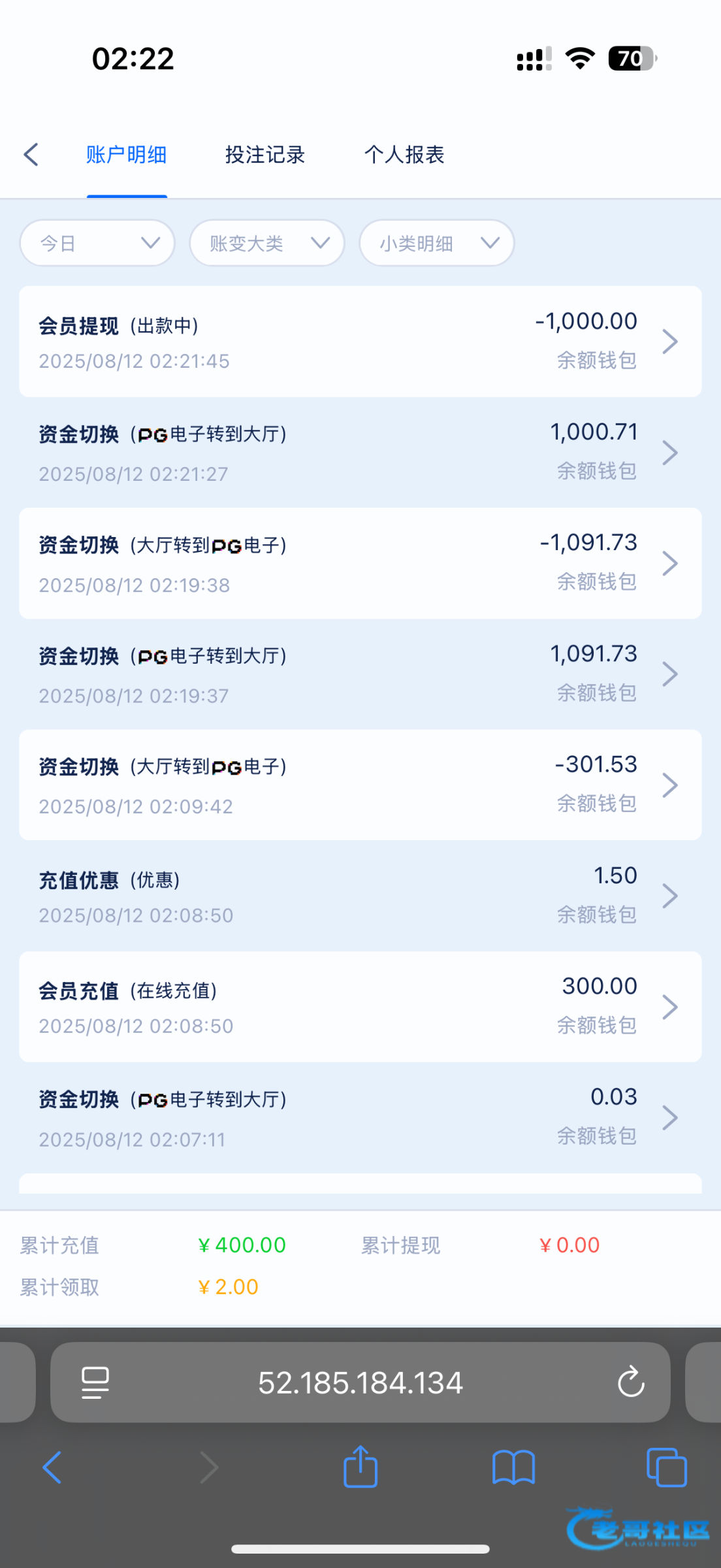Screen dimensions: 721x1568
Task: Reload the page in the address bar
Action: (x=631, y=1382)
